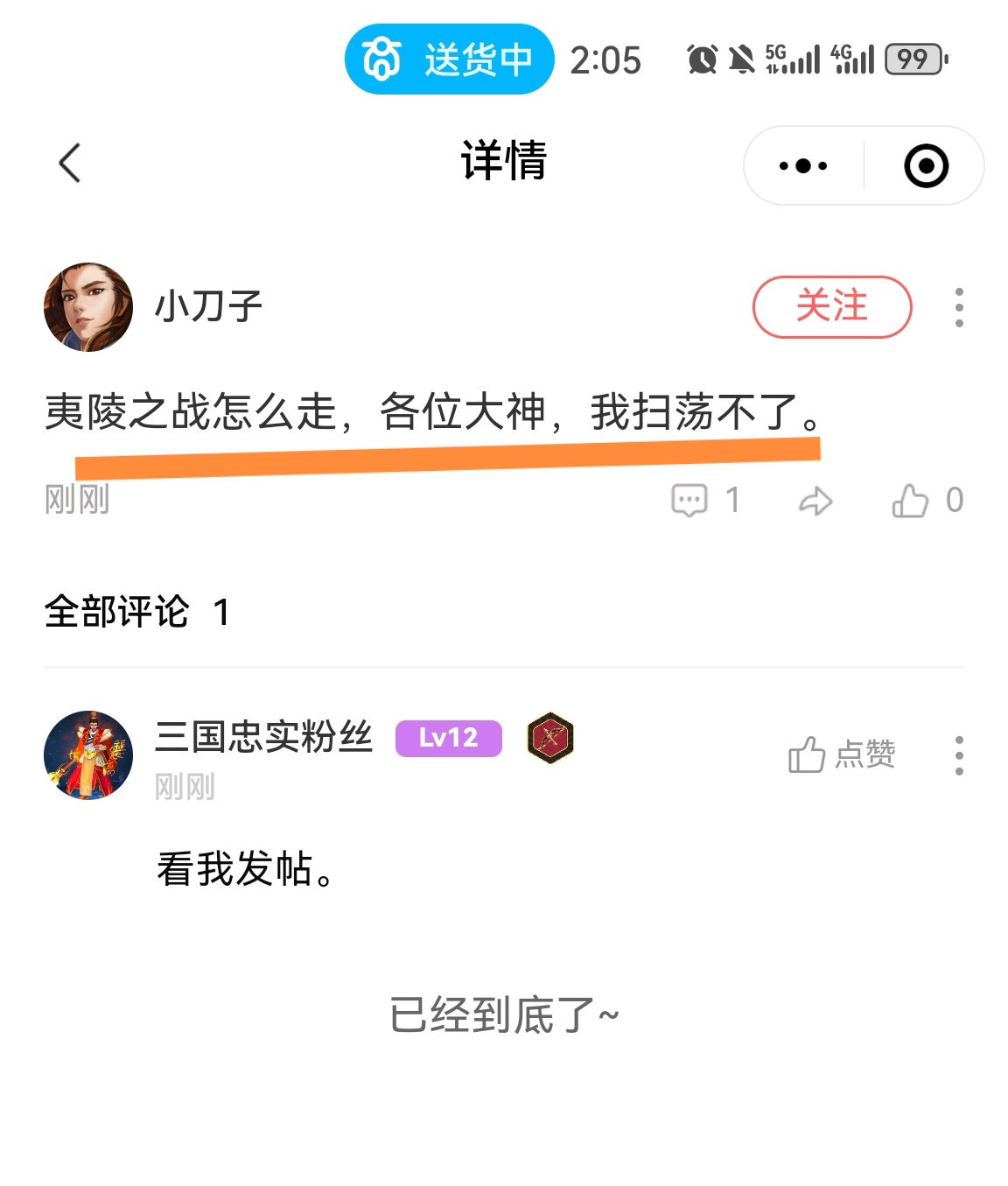Share the post about 夷陵之战
Image resolution: width=1008 pixels, height=1186 pixels.
[x=815, y=502]
